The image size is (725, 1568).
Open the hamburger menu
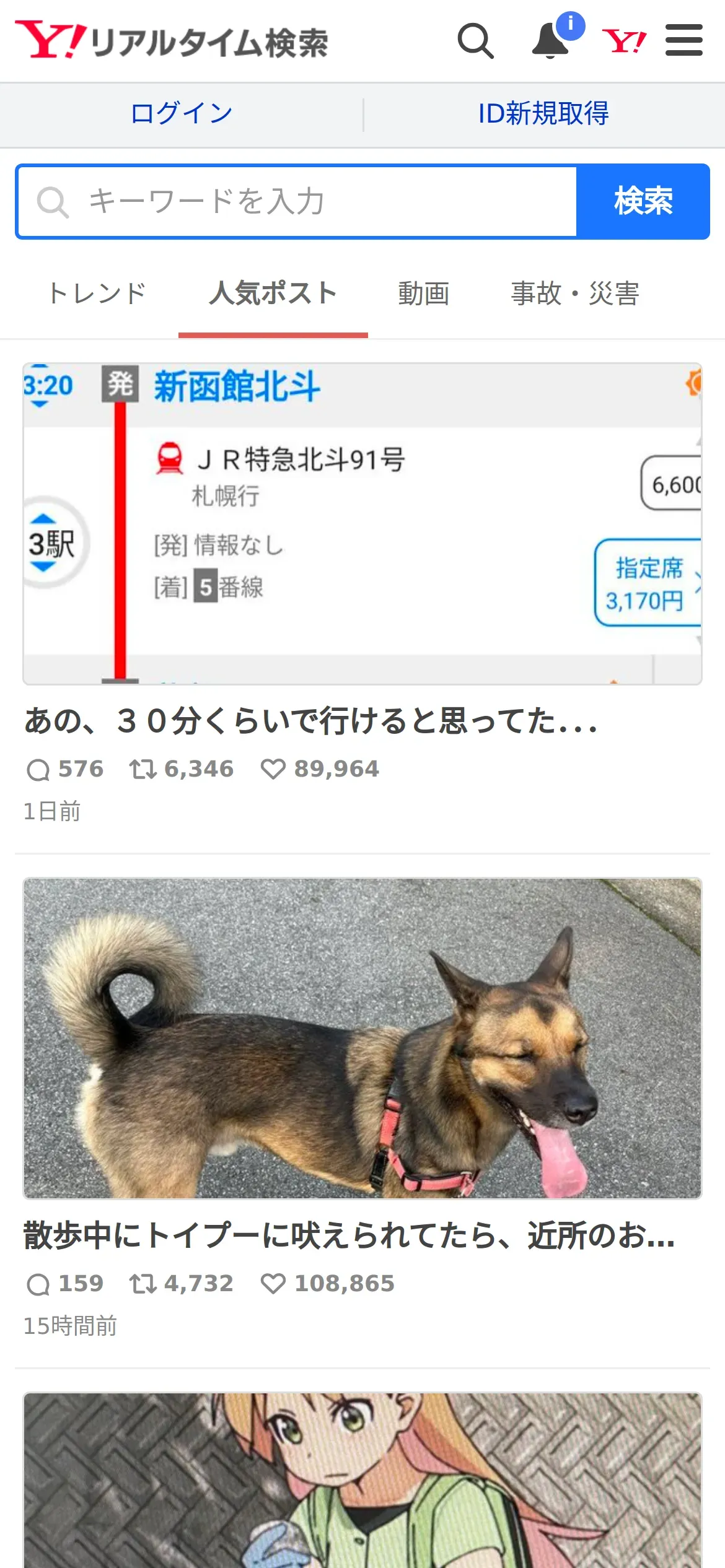[683, 40]
